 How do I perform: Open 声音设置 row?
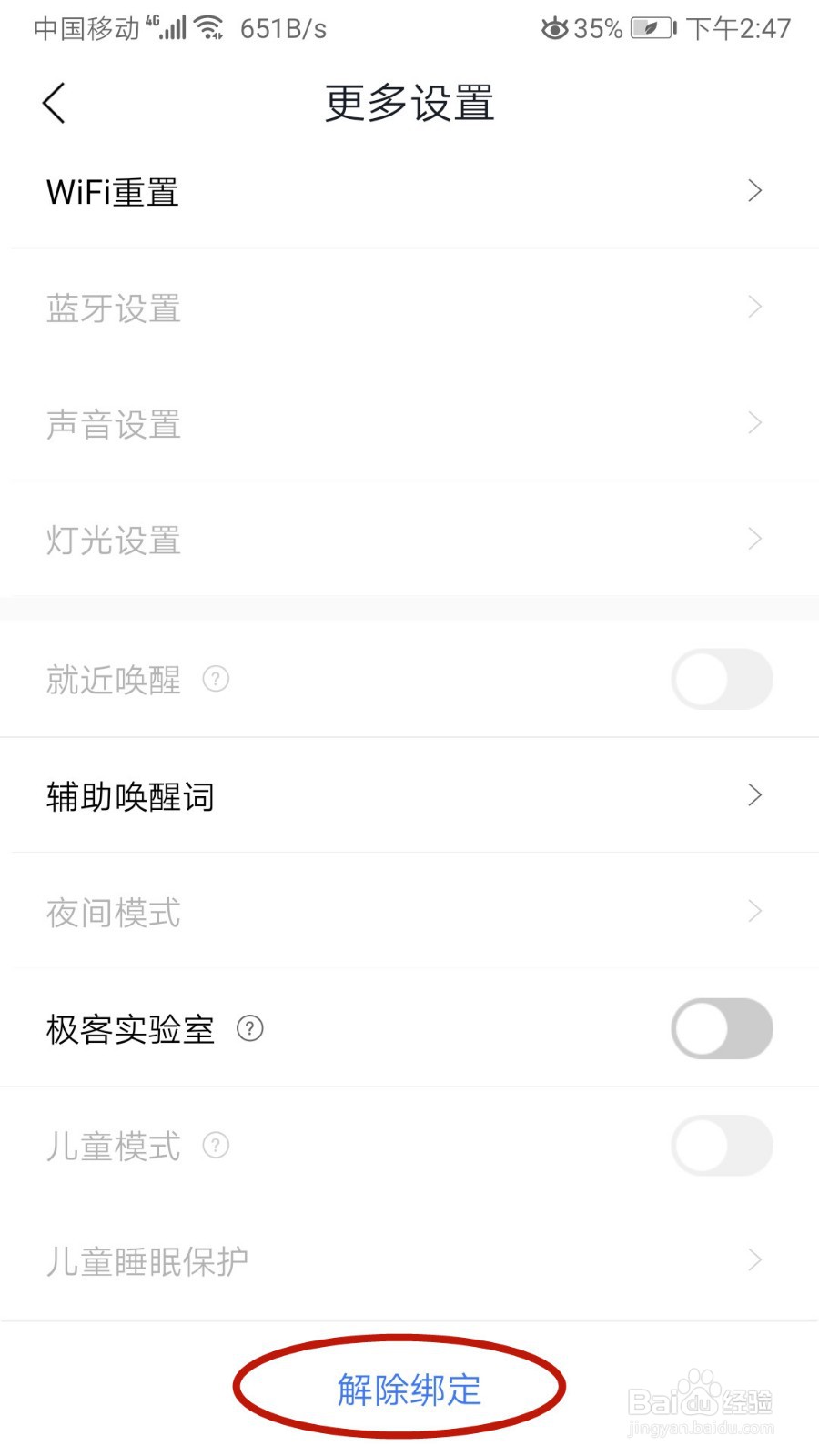coord(409,424)
